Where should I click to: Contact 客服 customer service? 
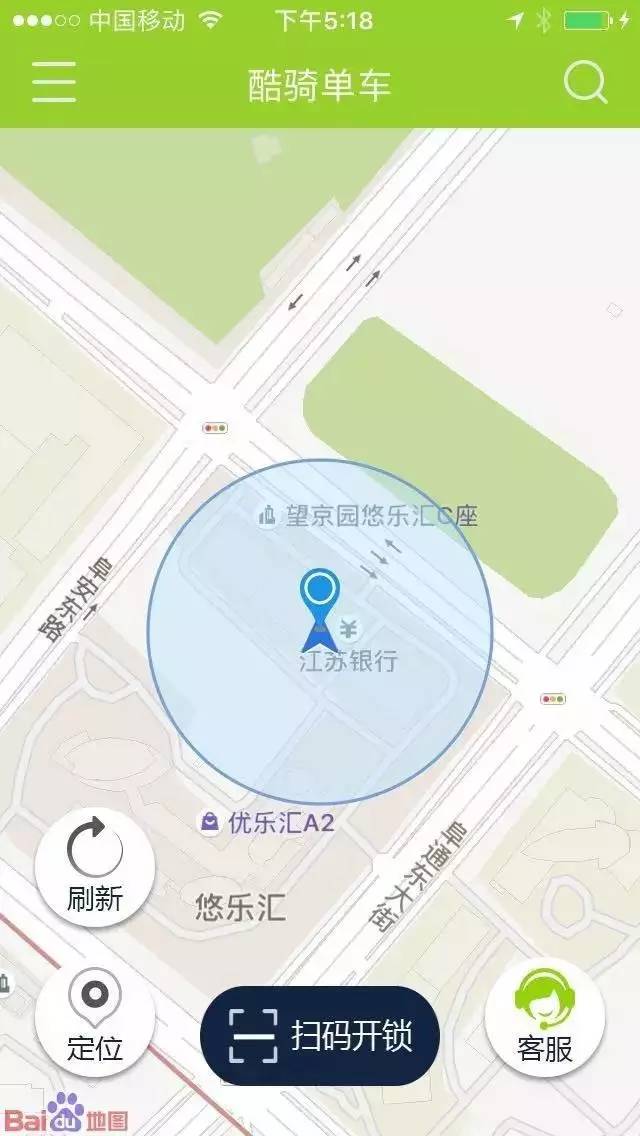coord(545,1017)
